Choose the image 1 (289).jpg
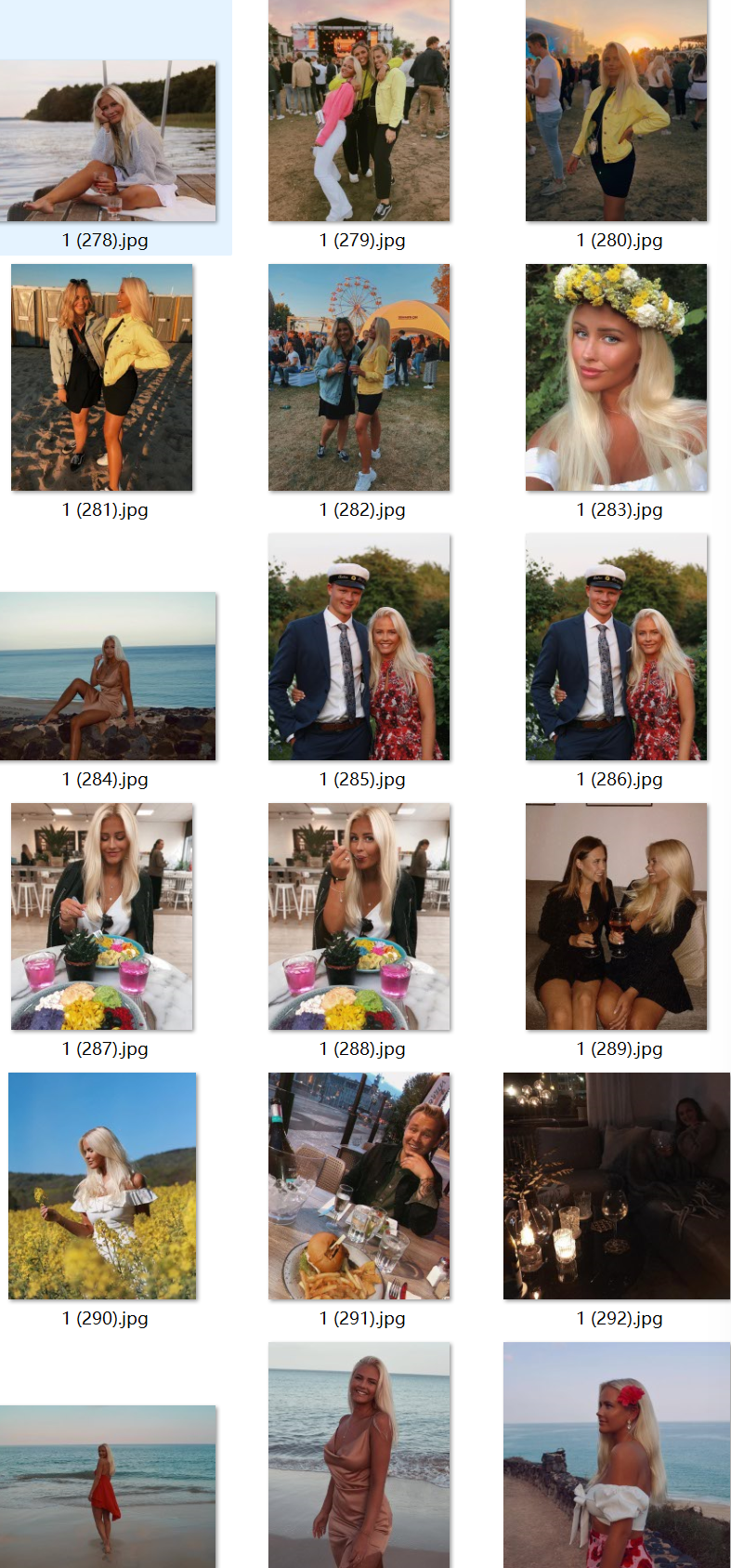Image resolution: width=731 pixels, height=1568 pixels. 616,916
